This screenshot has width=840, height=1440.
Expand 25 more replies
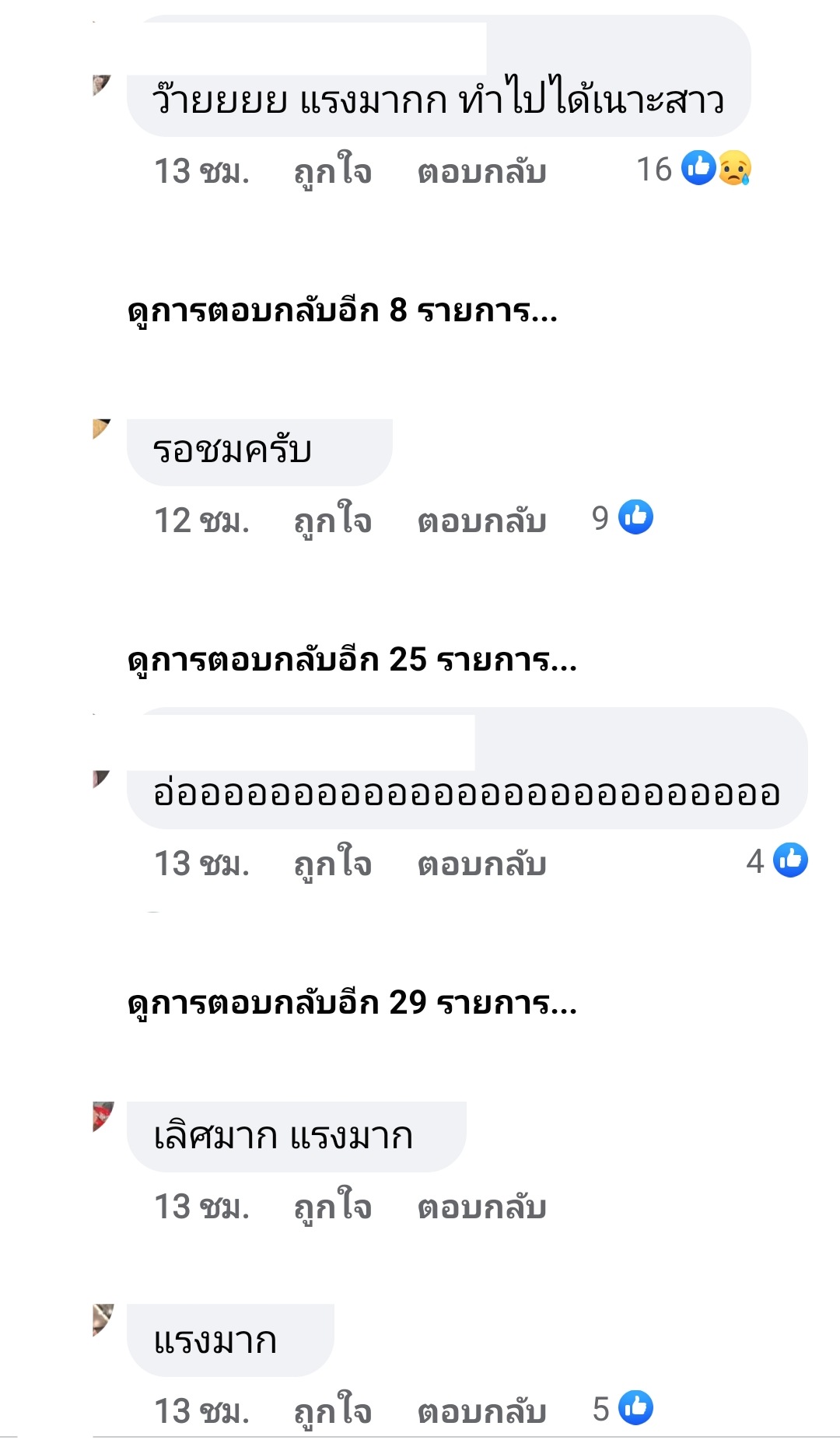point(352,660)
